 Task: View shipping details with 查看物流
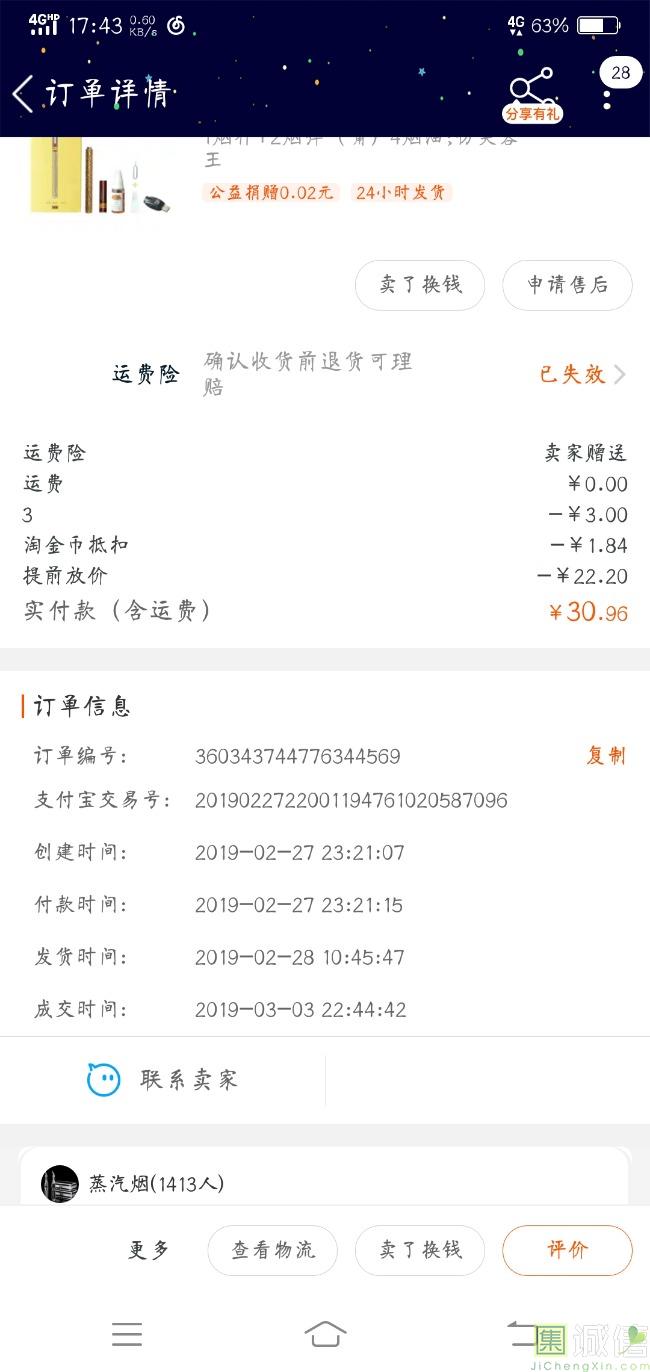click(272, 1250)
